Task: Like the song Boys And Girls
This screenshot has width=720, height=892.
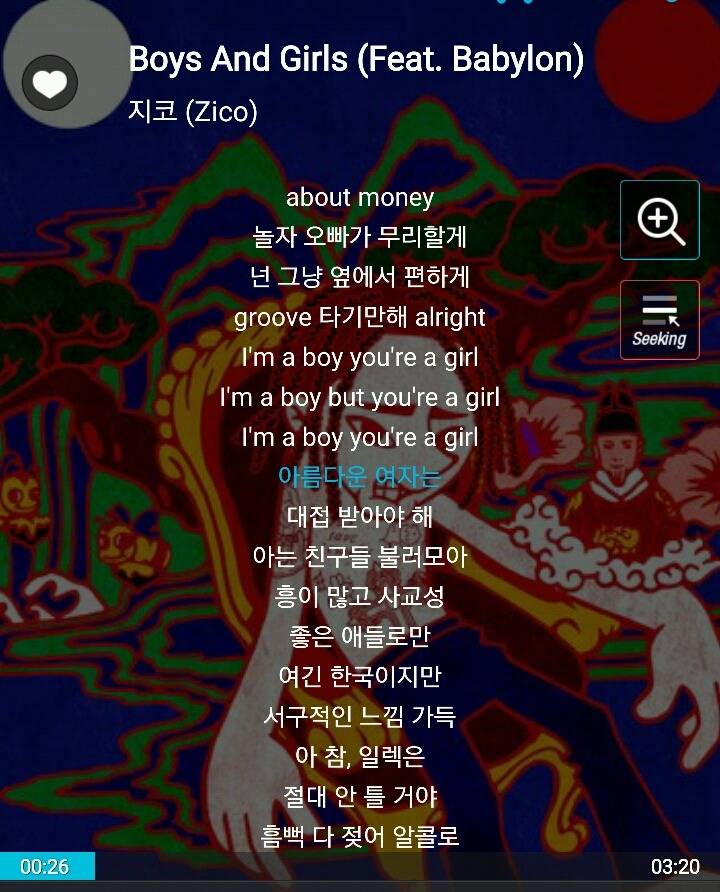Action: click(x=50, y=82)
